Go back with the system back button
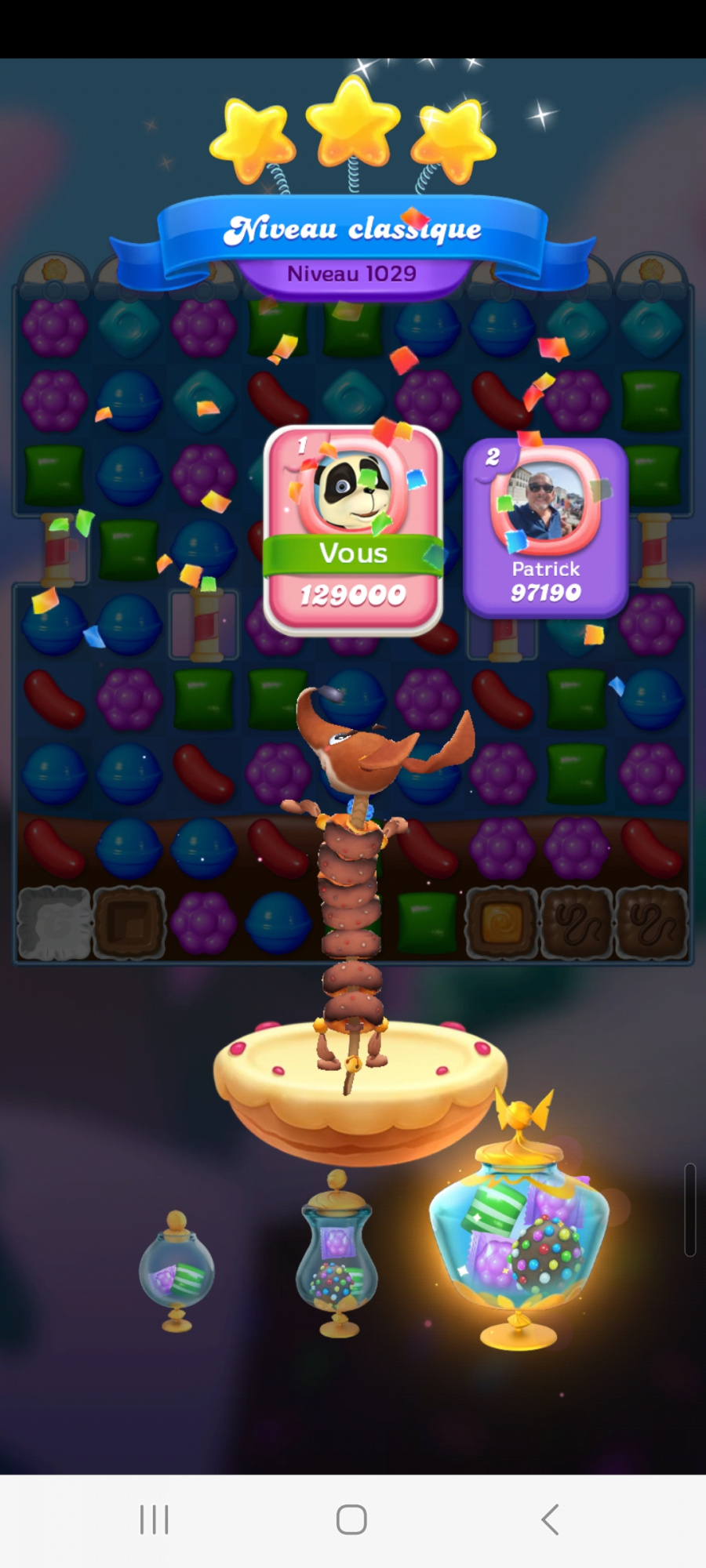 [x=550, y=1519]
